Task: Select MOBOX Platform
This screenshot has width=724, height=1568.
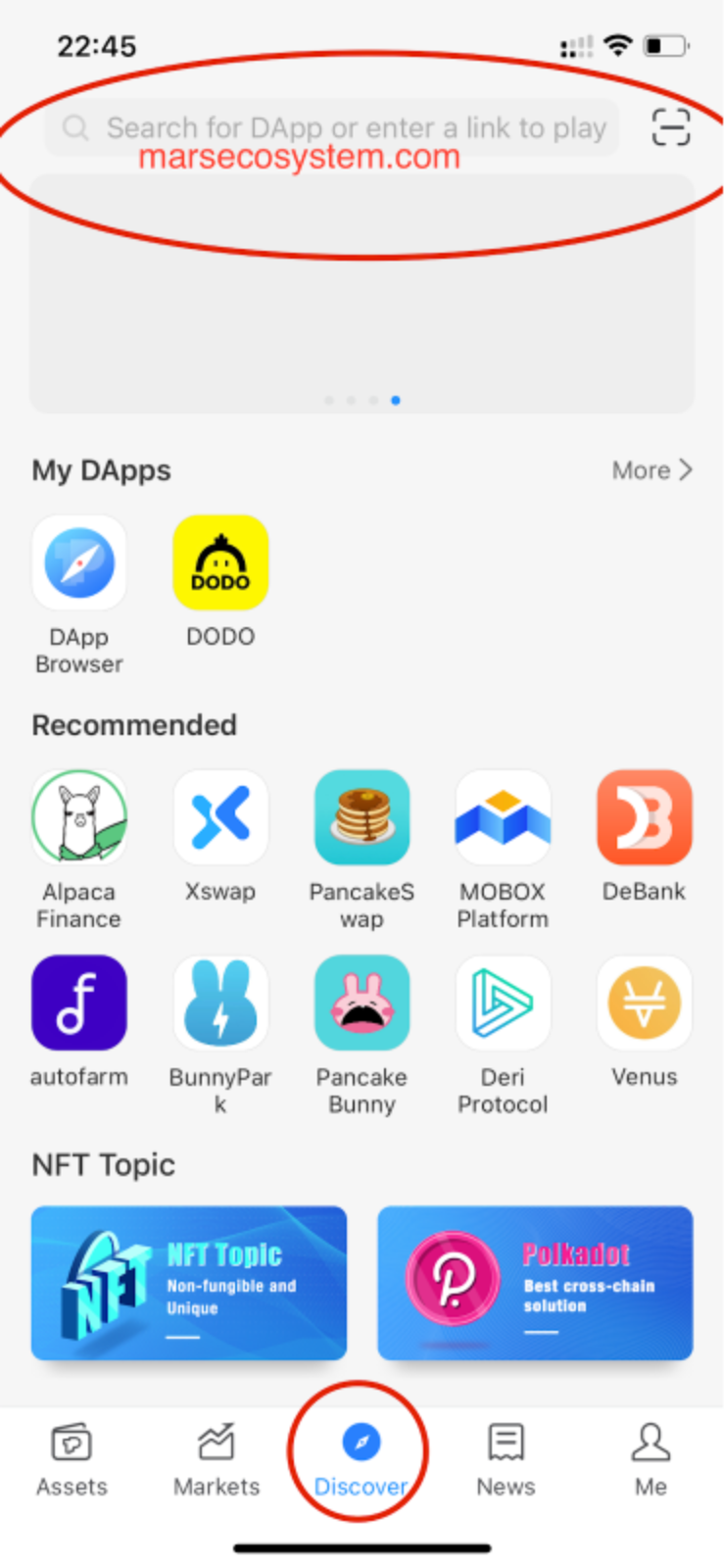Action: click(x=503, y=817)
